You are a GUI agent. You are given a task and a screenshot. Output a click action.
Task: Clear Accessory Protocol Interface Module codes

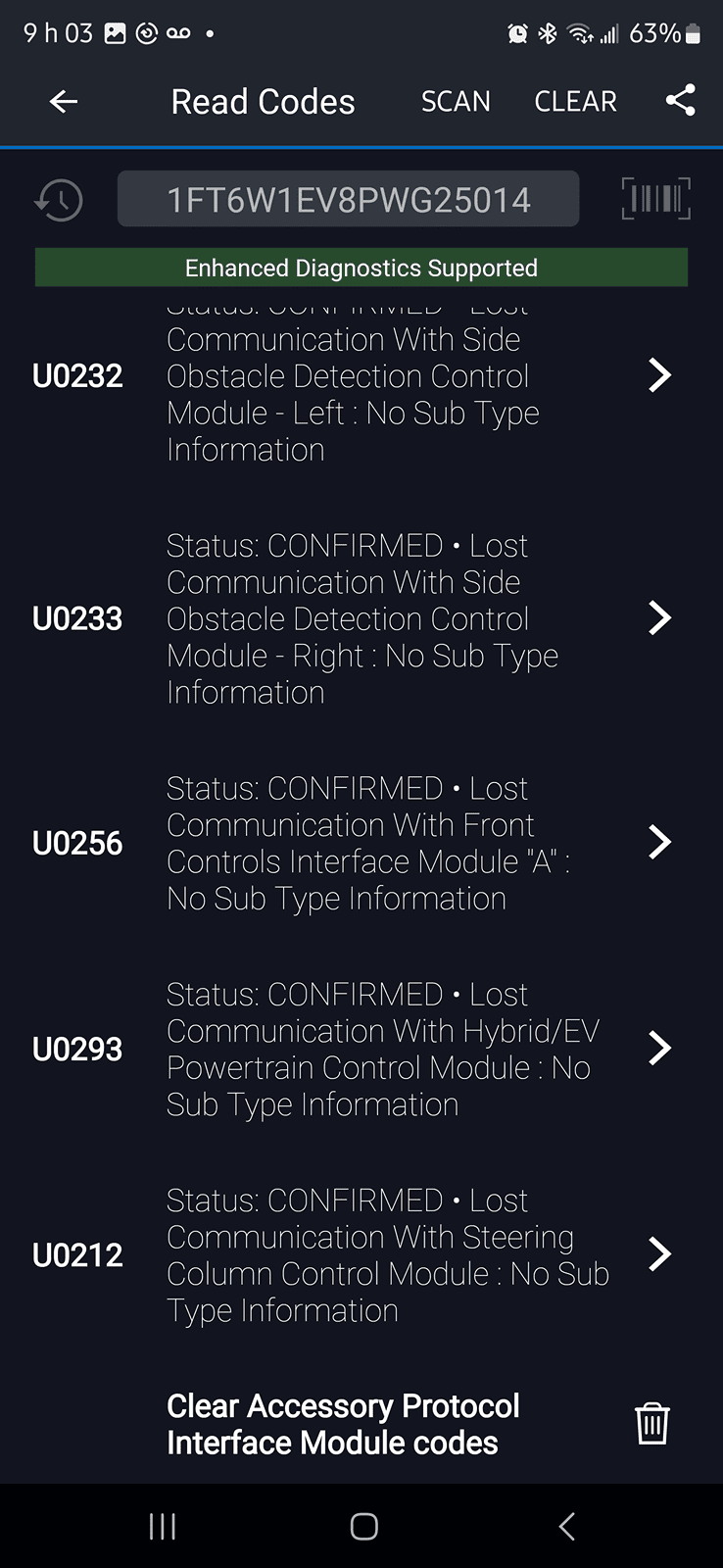(651, 1424)
